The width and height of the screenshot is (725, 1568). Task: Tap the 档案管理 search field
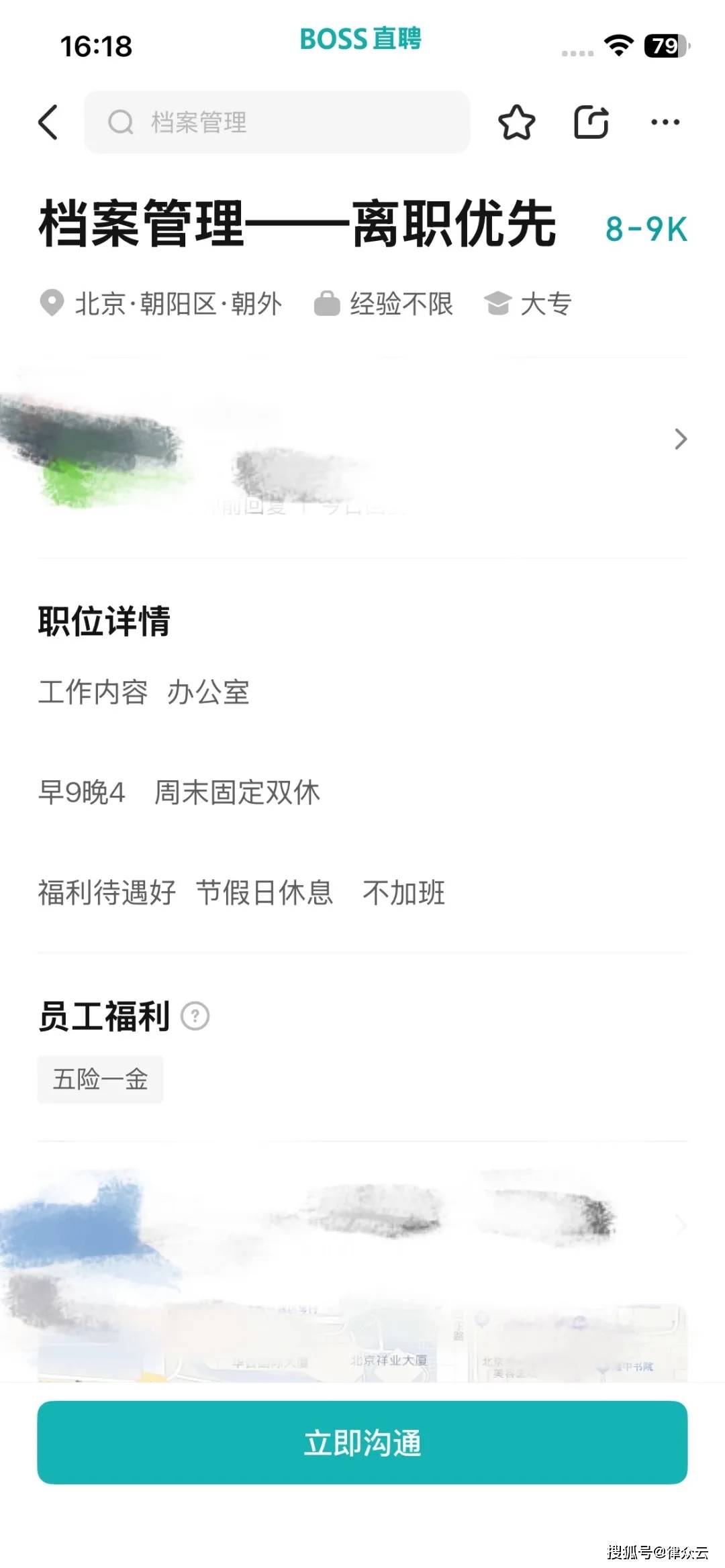(x=277, y=122)
